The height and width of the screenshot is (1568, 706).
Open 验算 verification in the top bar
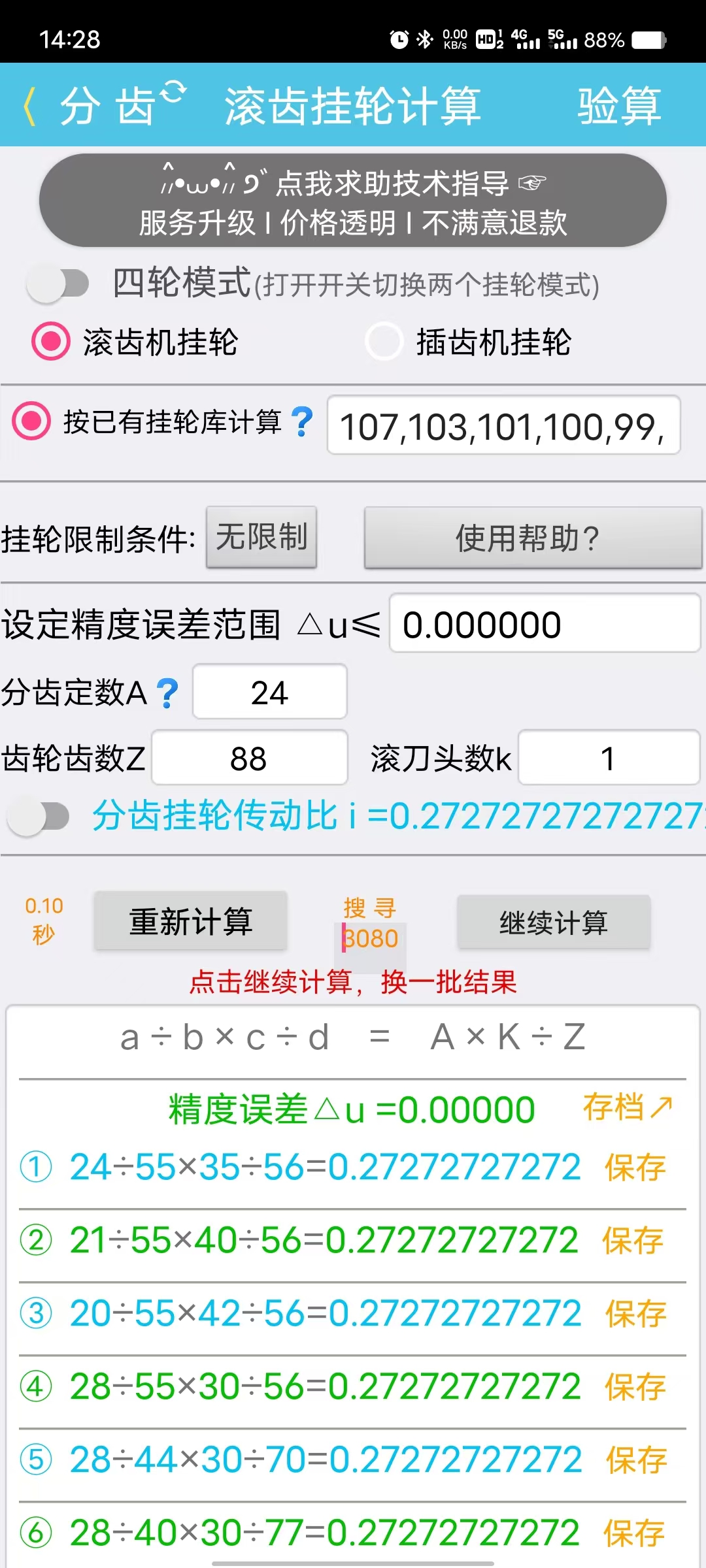click(618, 106)
